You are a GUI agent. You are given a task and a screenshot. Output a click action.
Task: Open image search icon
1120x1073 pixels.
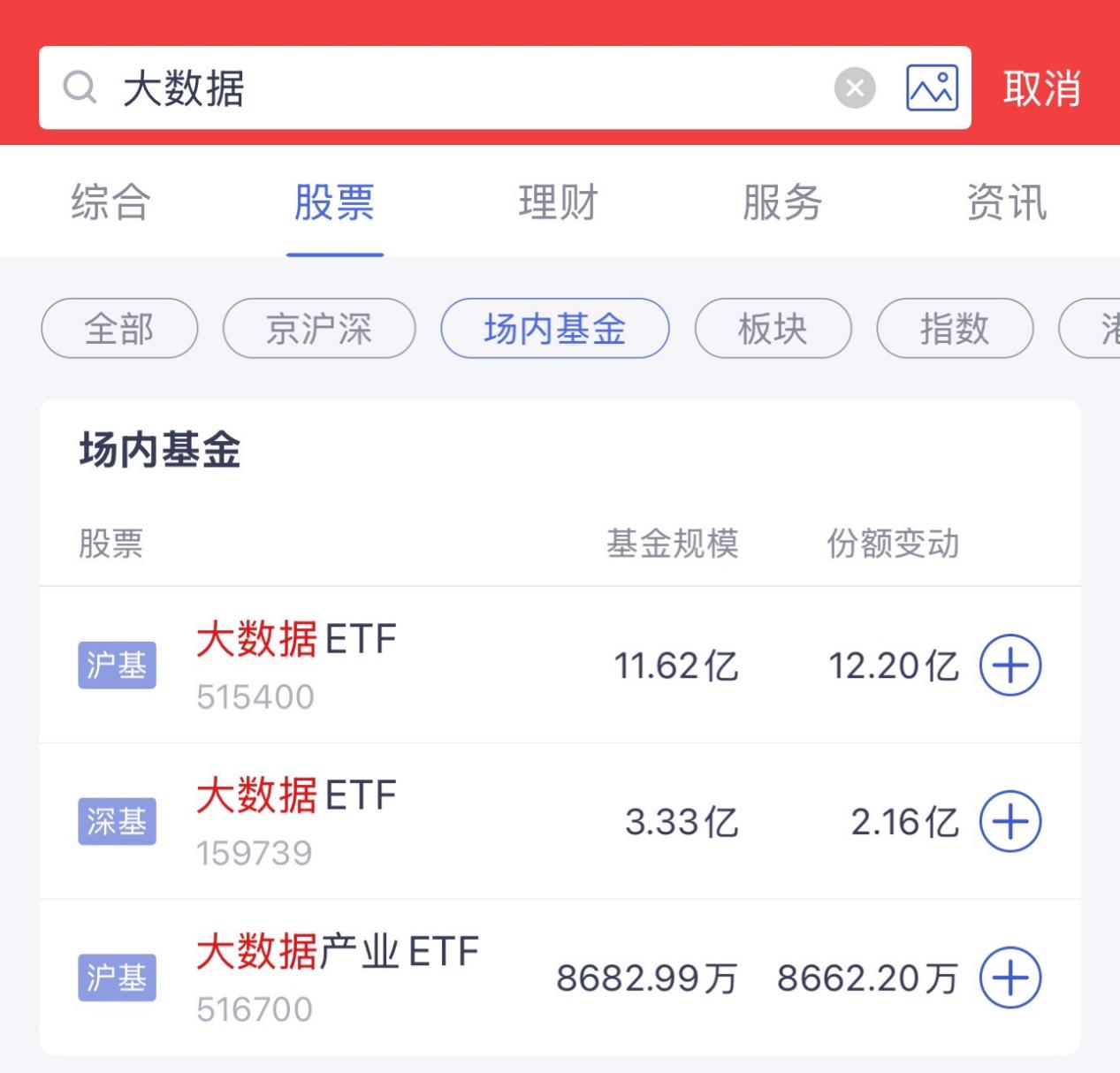932,88
